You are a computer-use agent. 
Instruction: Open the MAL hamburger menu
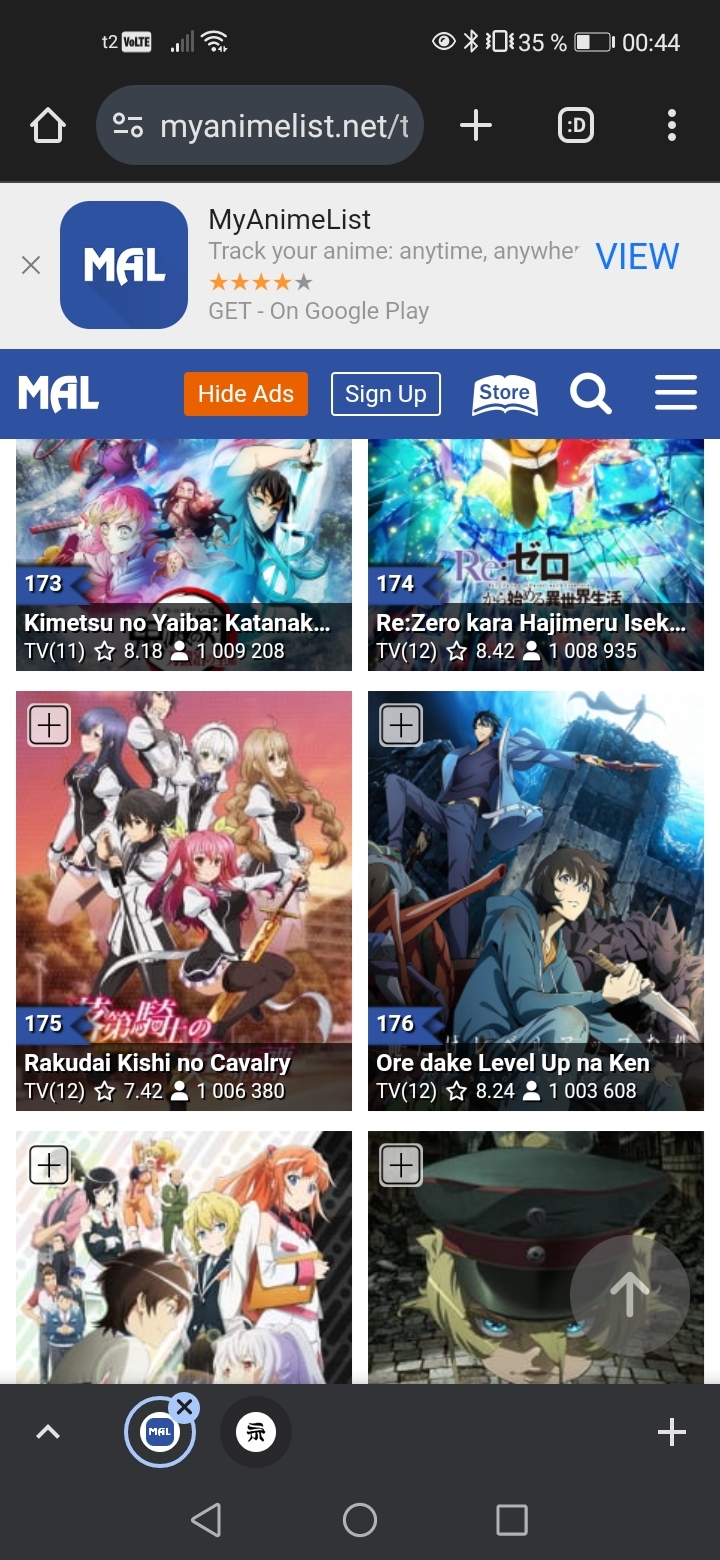point(675,394)
